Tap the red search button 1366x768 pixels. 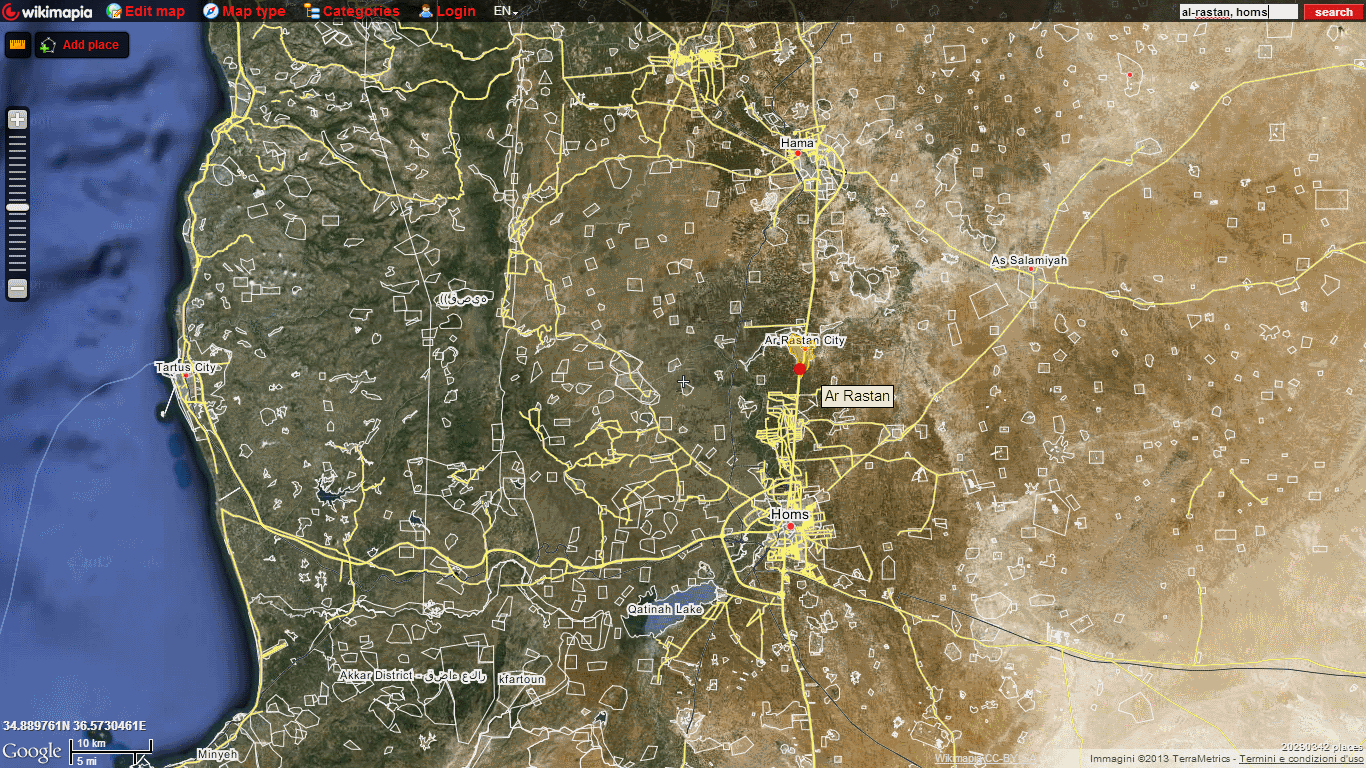pos(1333,12)
